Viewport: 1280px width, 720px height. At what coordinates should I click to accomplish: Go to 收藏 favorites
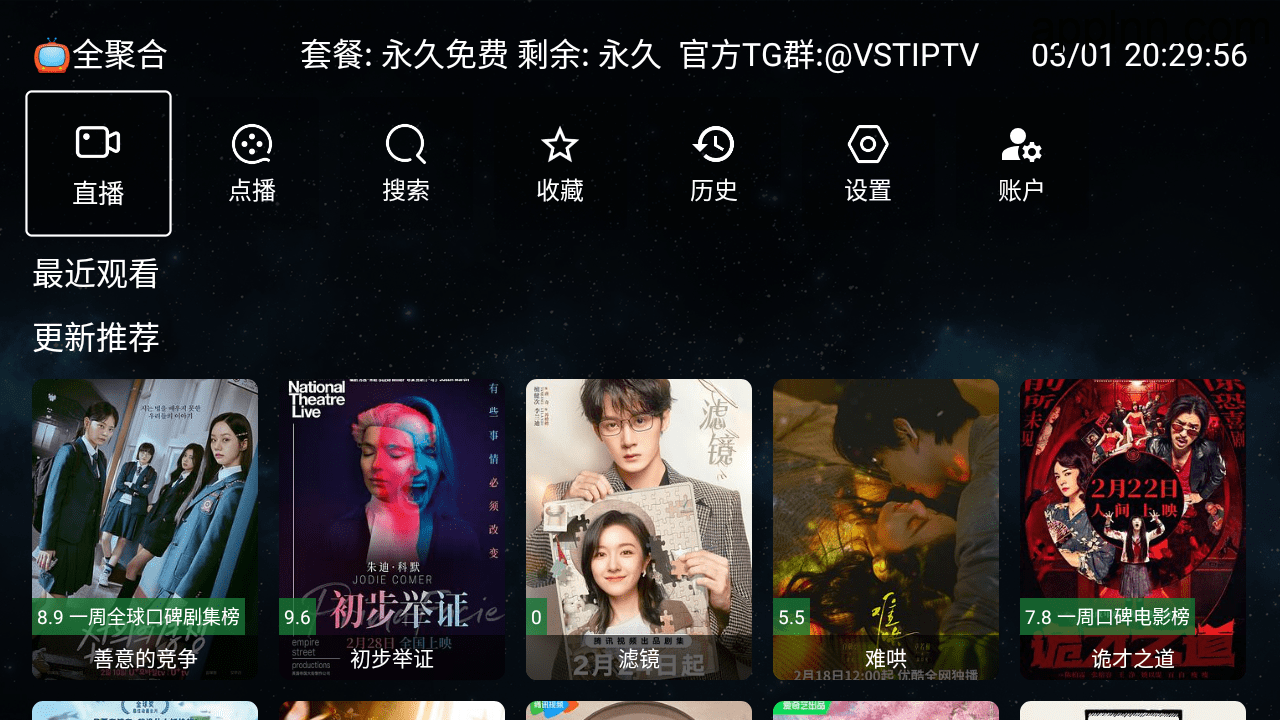560,164
